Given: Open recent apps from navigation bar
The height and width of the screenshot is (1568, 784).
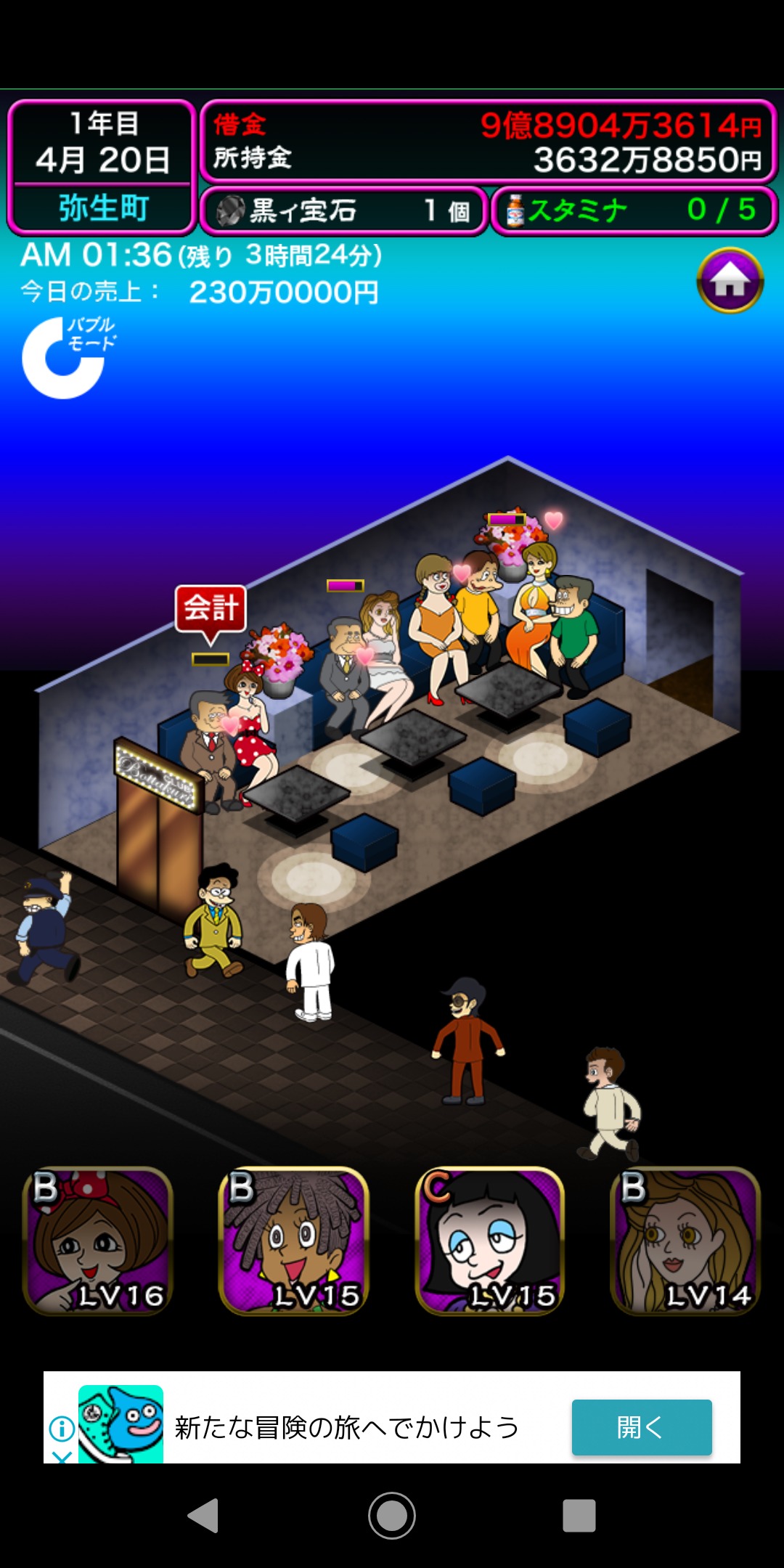Looking at the screenshot, I should pos(579,1516).
